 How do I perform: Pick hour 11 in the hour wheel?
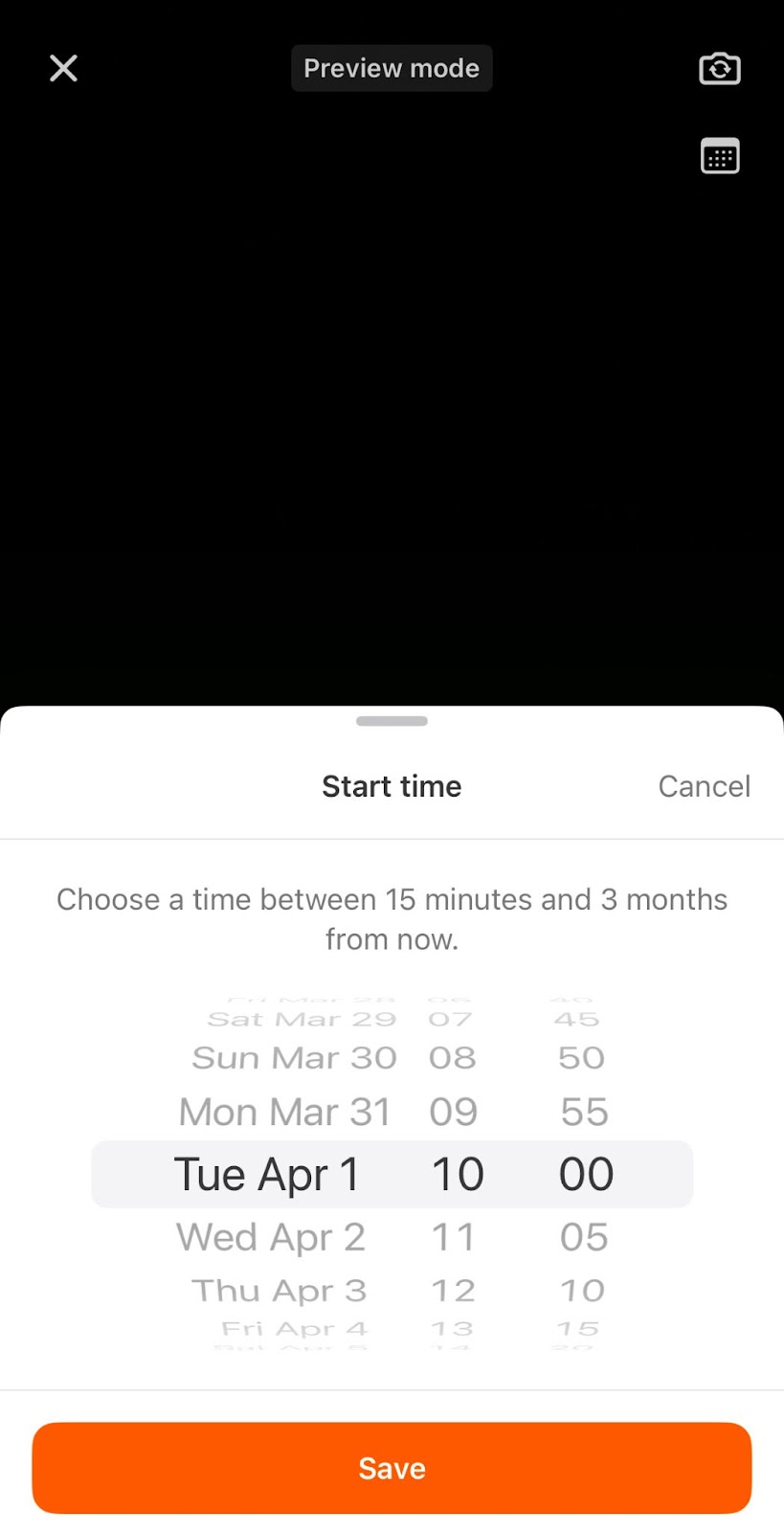(x=454, y=1237)
